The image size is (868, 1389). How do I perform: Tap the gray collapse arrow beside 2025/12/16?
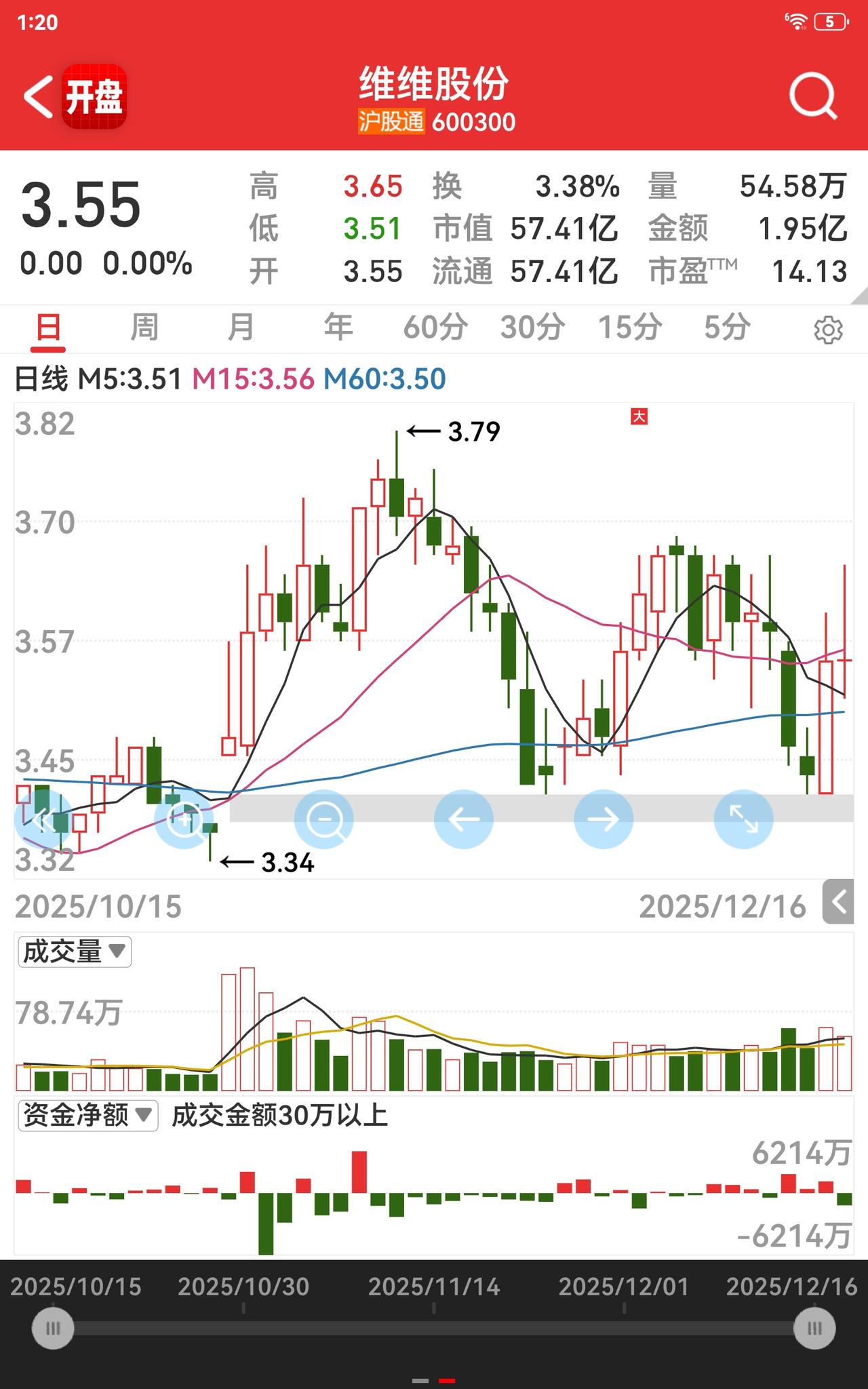[838, 902]
